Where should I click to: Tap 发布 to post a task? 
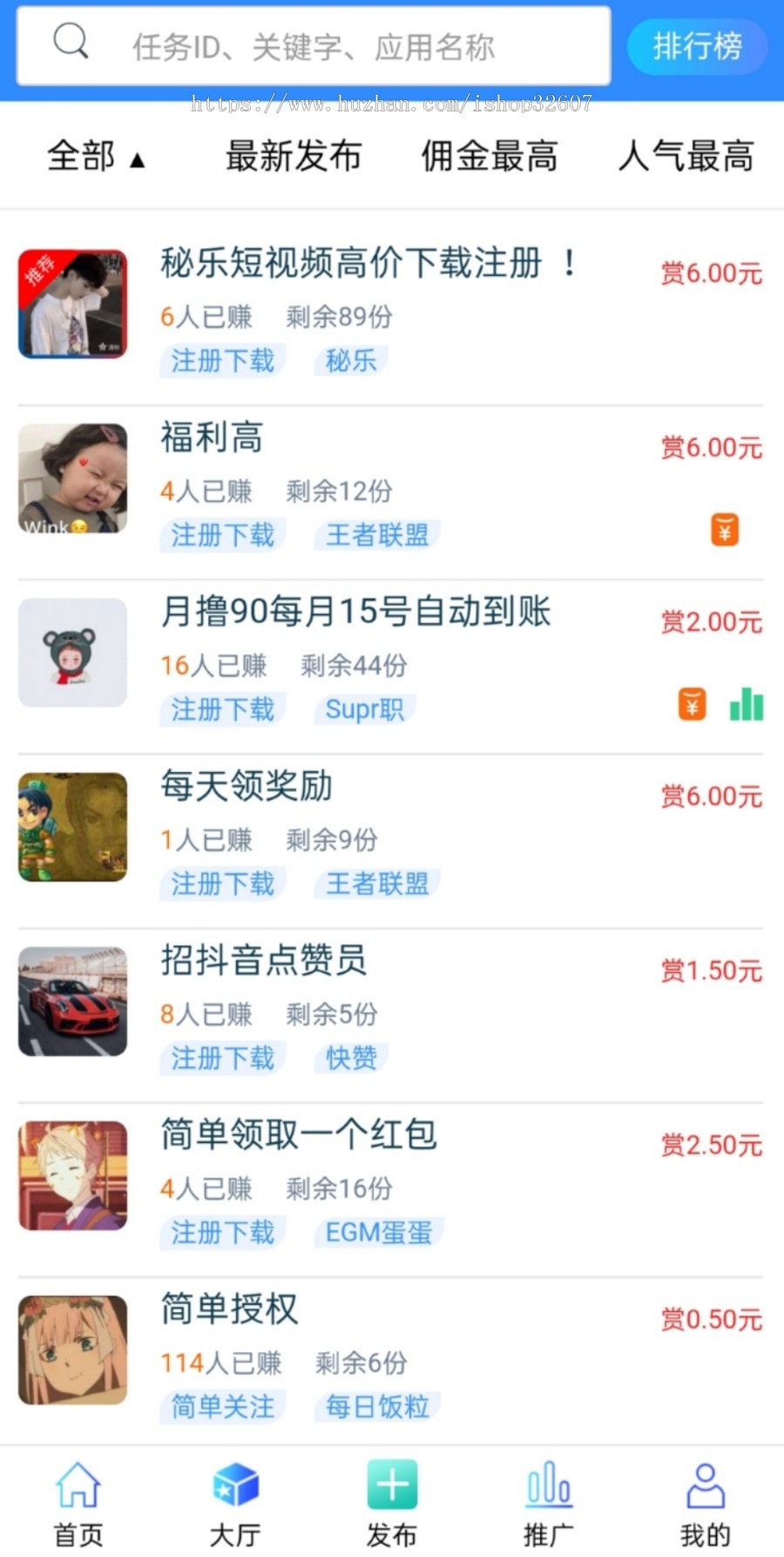point(392,1504)
